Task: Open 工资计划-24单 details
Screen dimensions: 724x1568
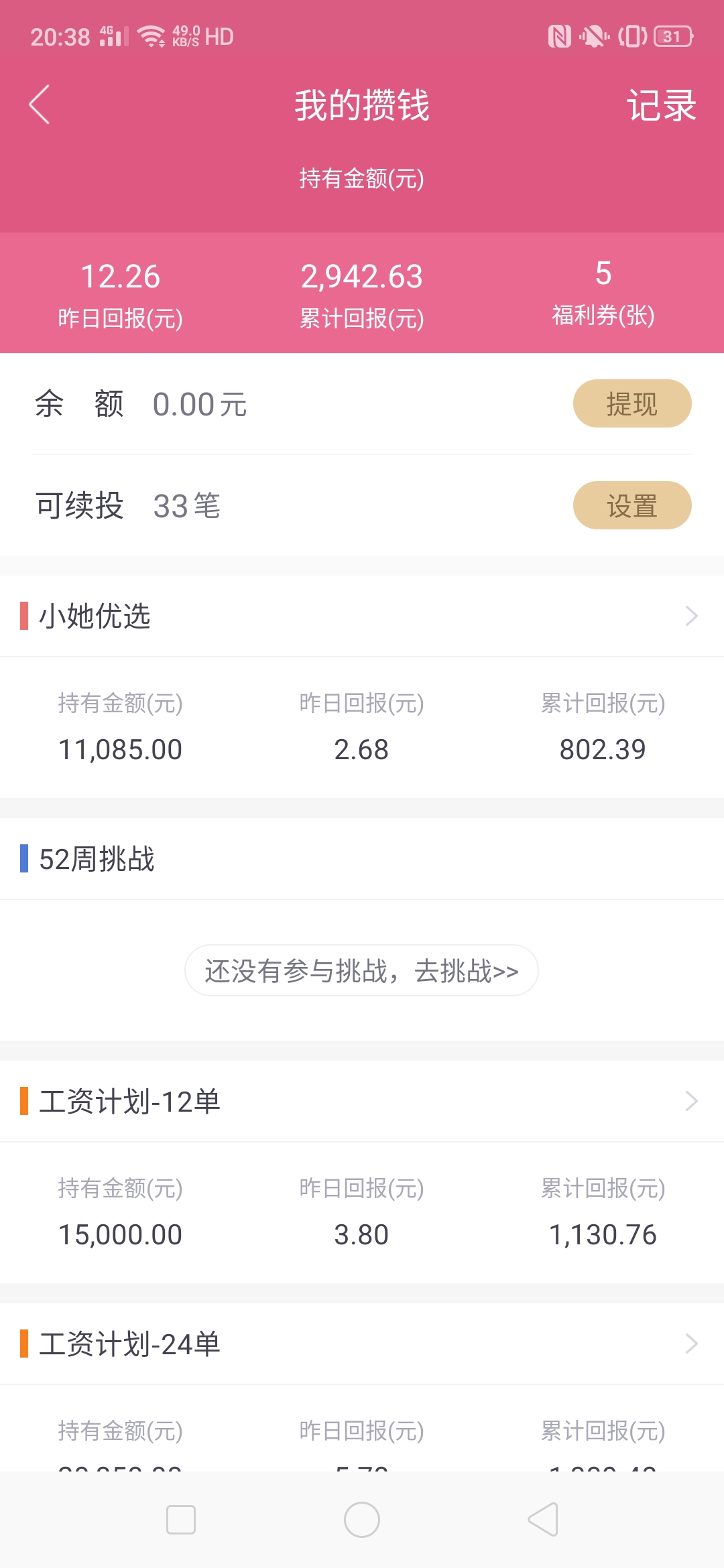Action: [362, 1344]
